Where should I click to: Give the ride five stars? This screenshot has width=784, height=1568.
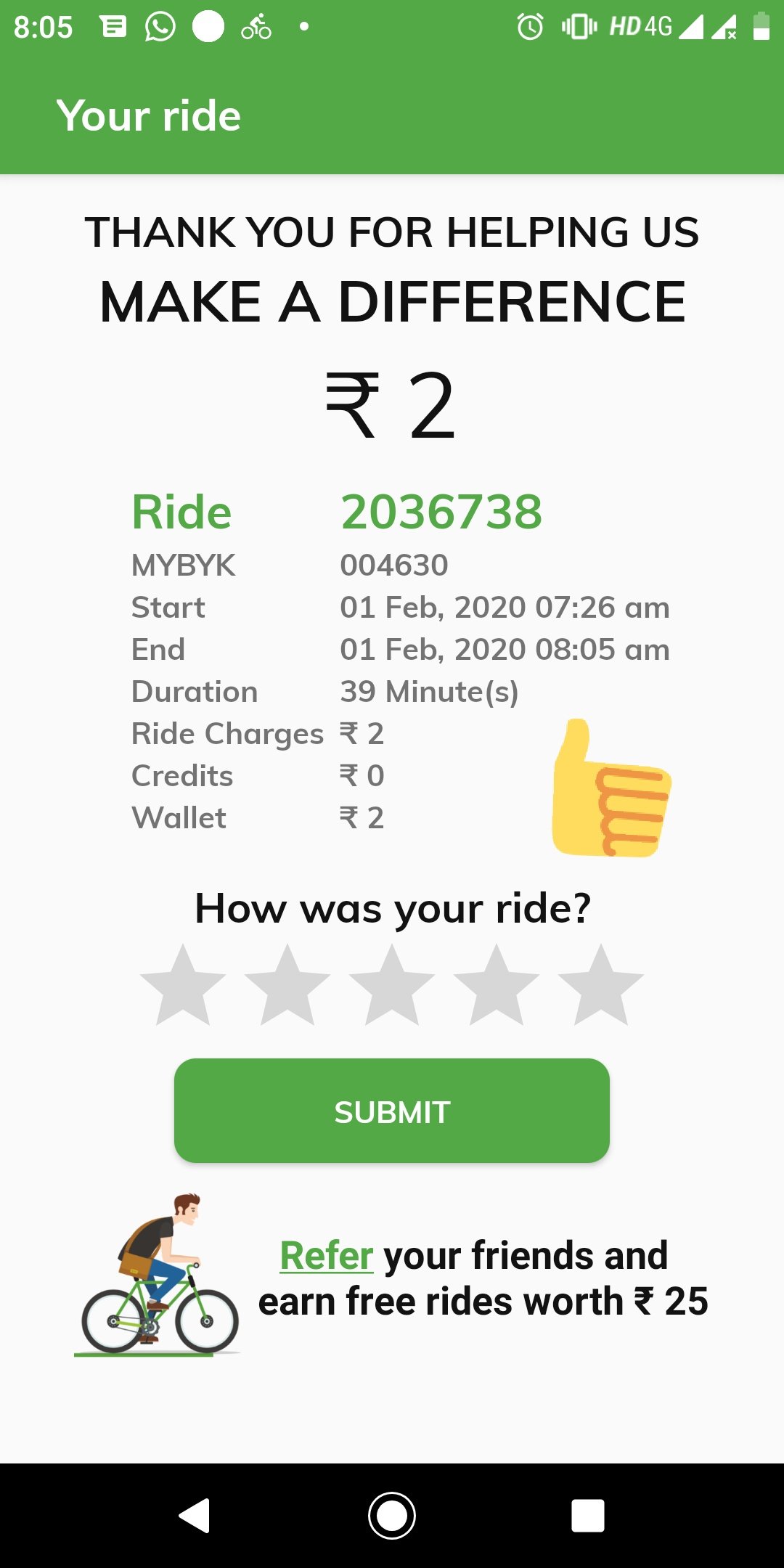[x=601, y=985]
